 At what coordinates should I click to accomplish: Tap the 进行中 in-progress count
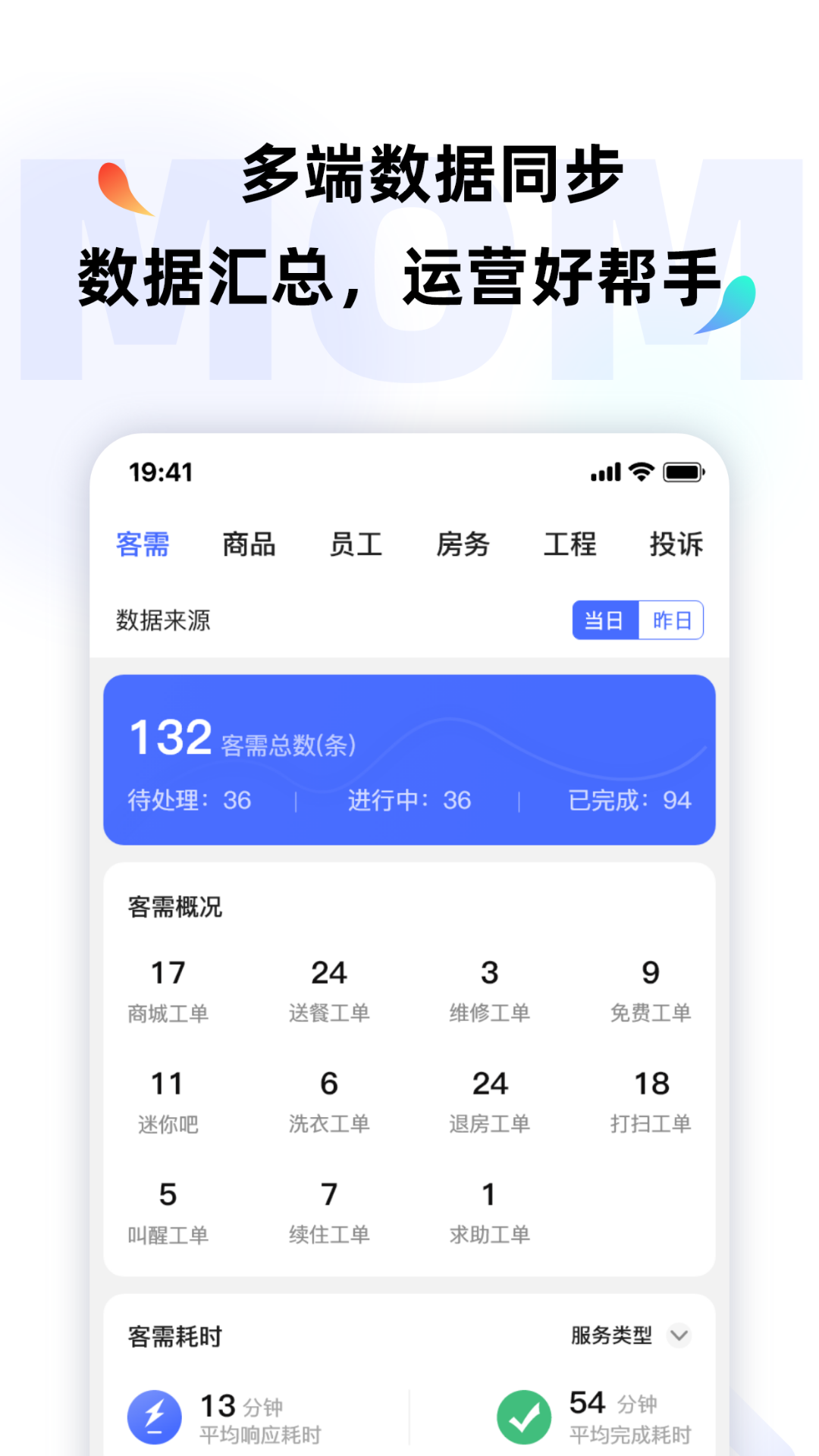tap(409, 800)
